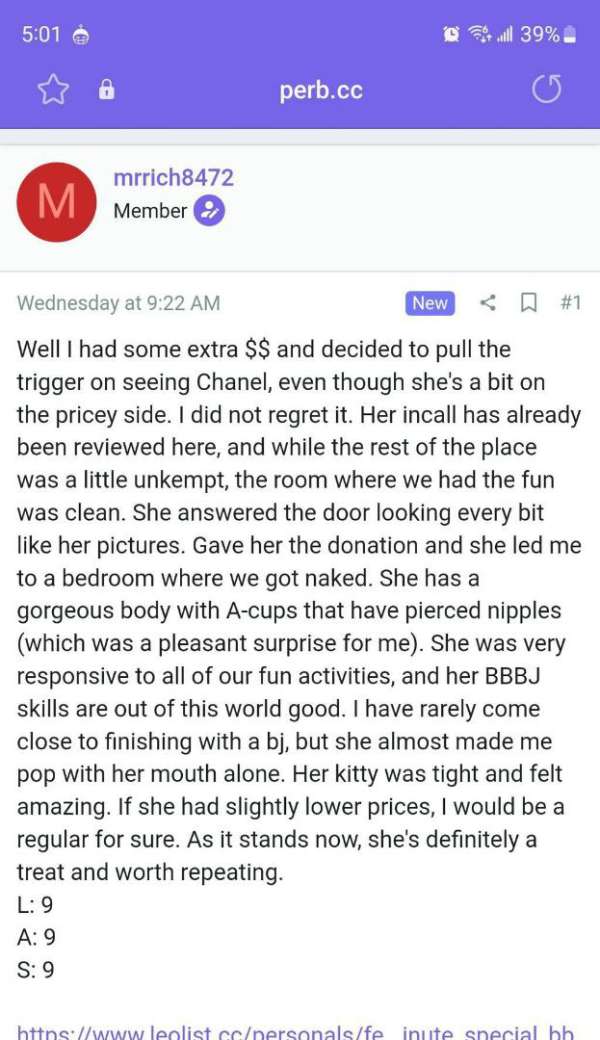Viewport: 600px width, 1040px height.
Task: Reload the current page
Action: point(546,91)
